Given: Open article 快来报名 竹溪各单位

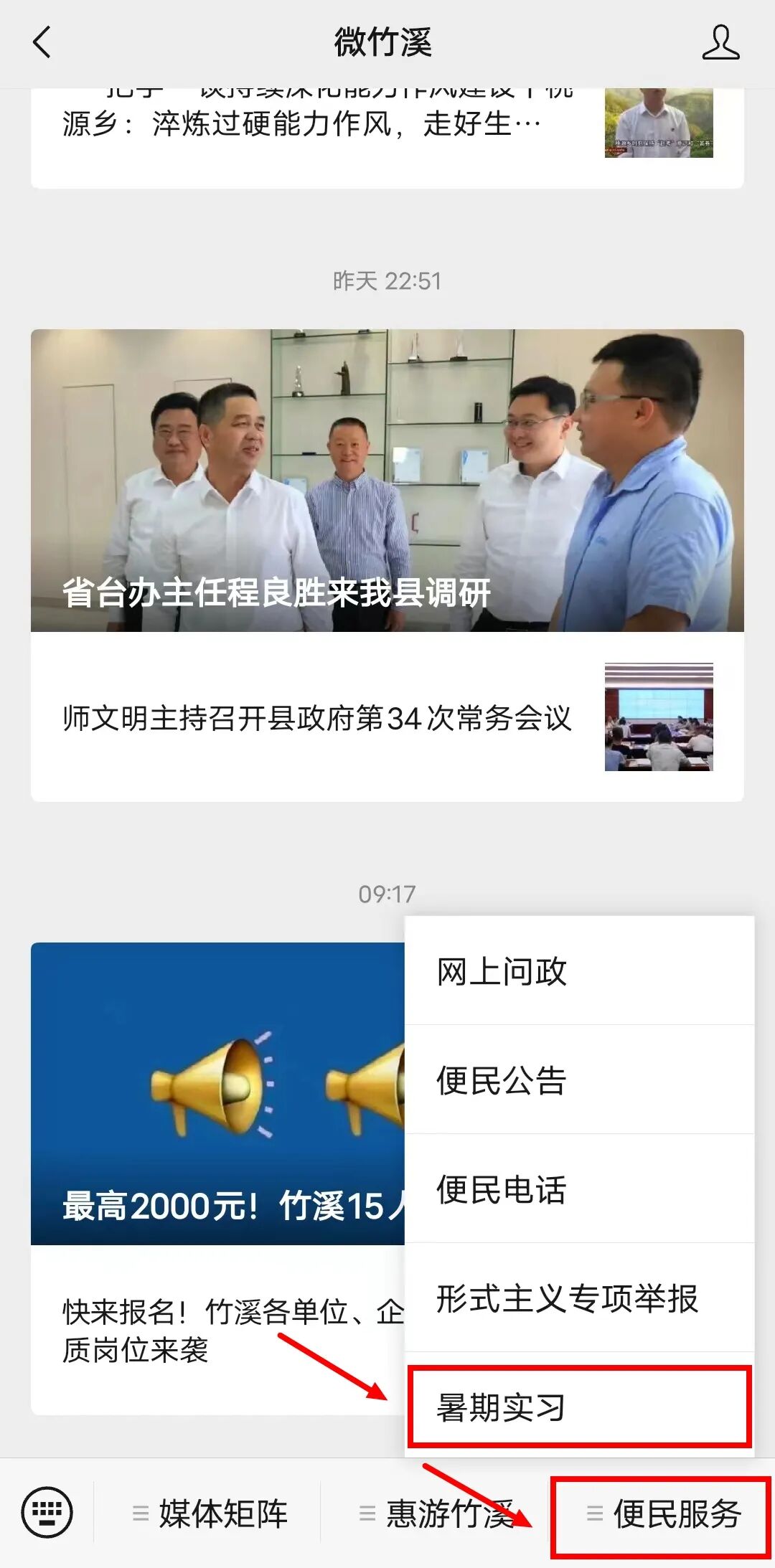Looking at the screenshot, I should 217,1330.
